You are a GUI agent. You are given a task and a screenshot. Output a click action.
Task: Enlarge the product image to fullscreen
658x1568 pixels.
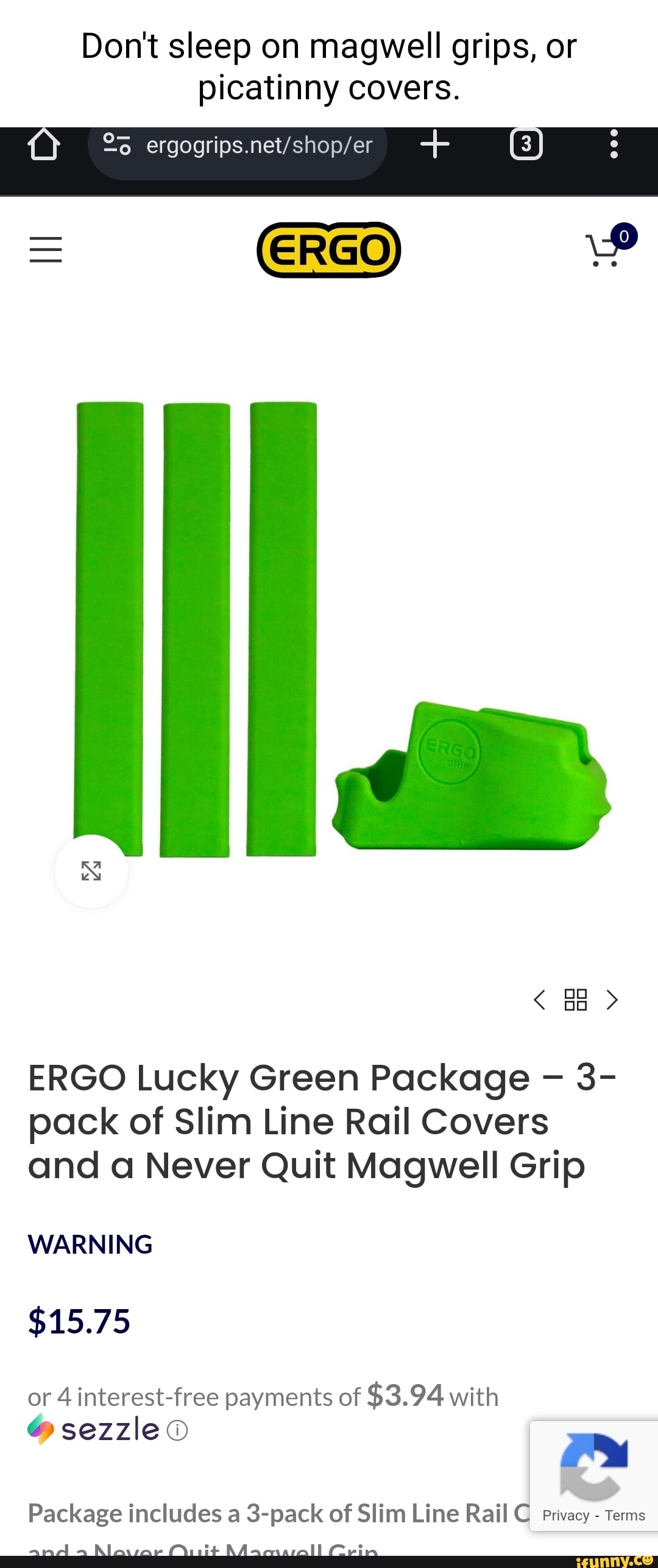click(x=91, y=871)
